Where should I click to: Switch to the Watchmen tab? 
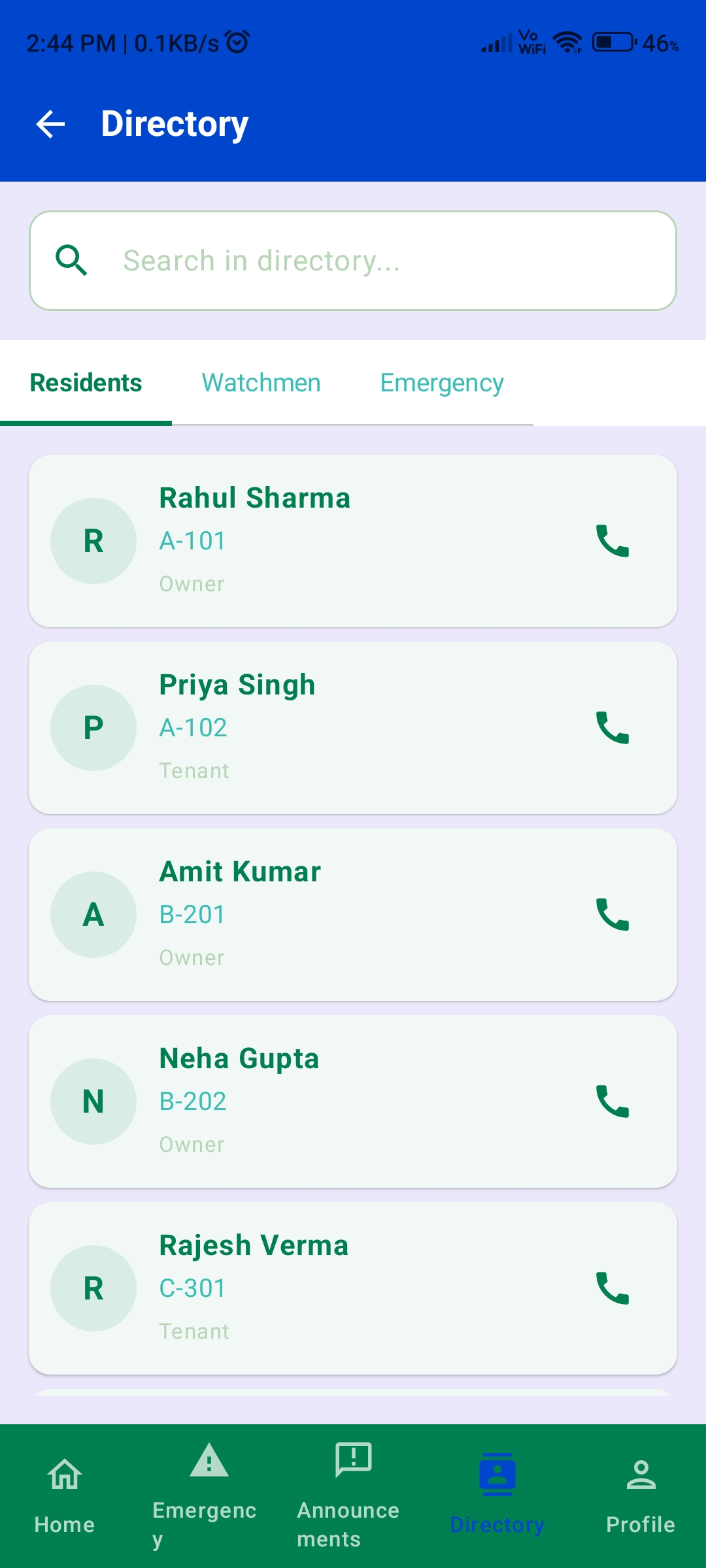click(261, 383)
